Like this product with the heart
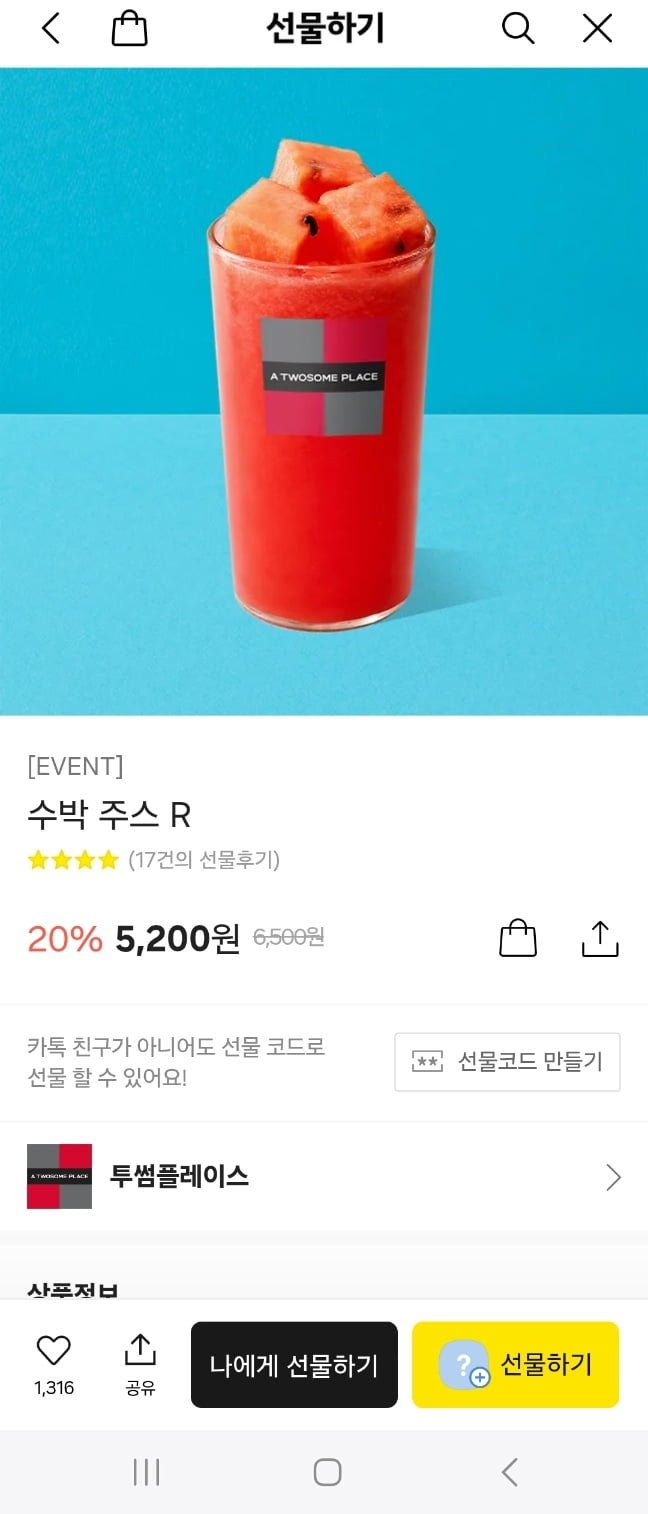The image size is (648, 1514). [x=54, y=1352]
